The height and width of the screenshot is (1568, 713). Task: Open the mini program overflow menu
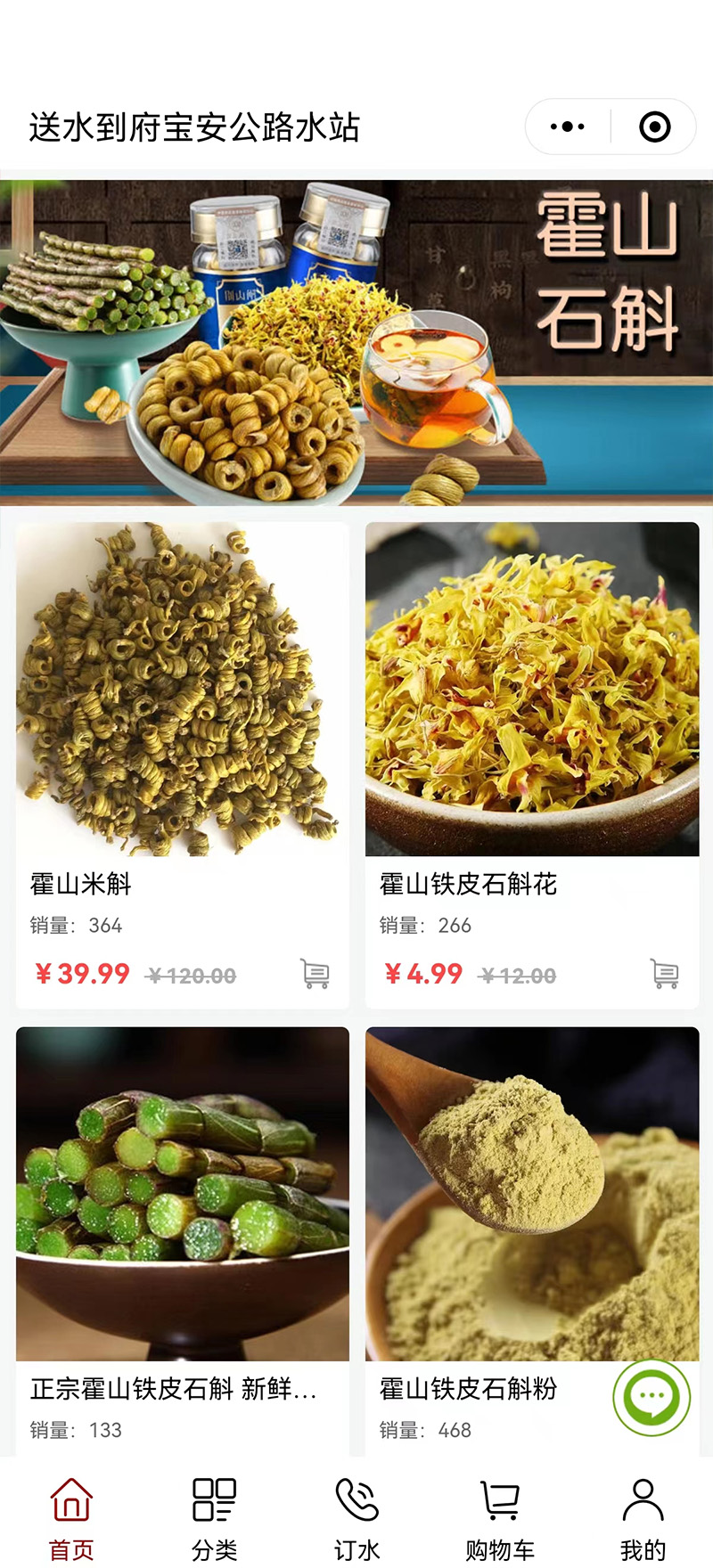coord(568,127)
